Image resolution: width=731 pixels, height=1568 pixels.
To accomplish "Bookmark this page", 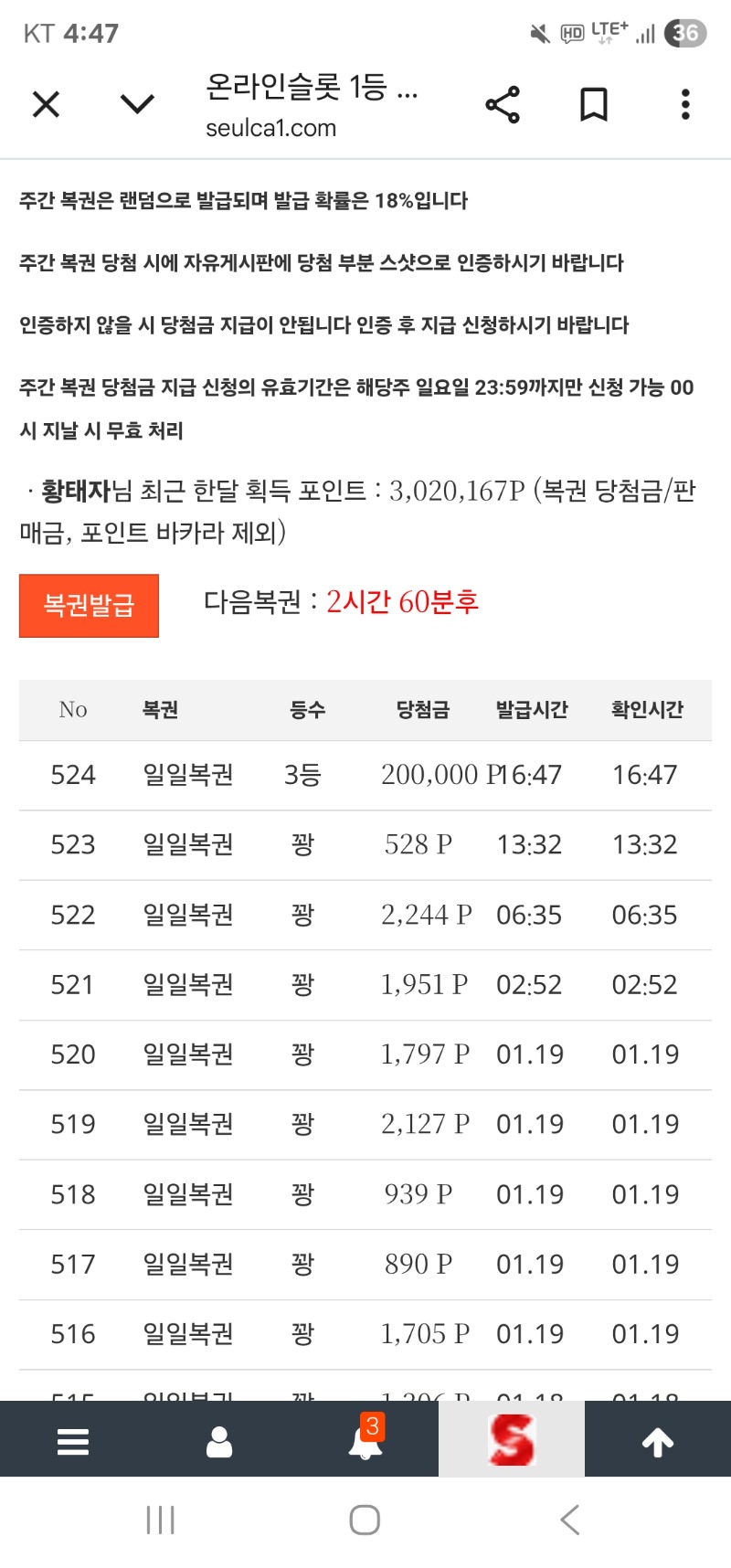I will [594, 104].
